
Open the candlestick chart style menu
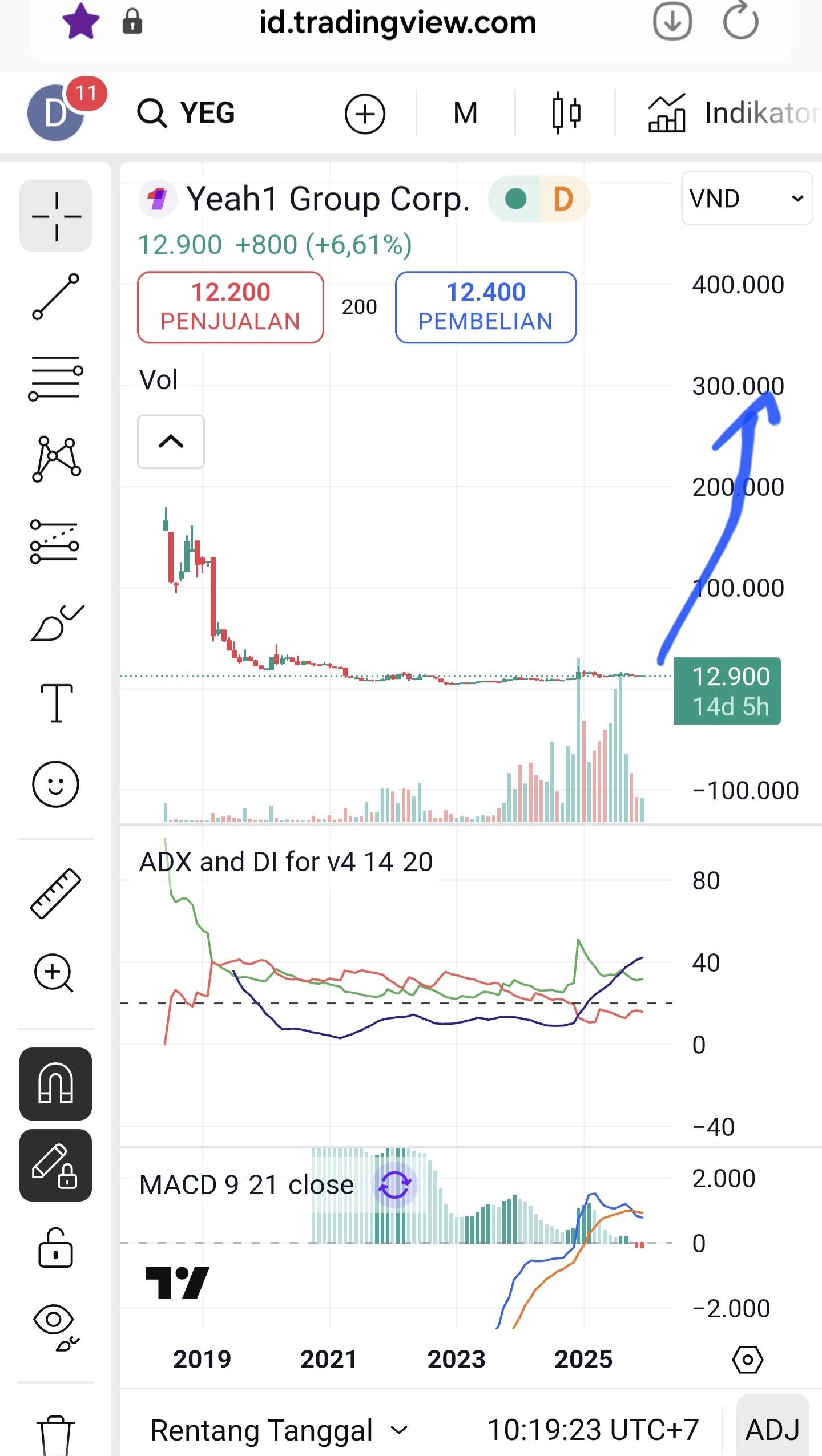[x=566, y=113]
